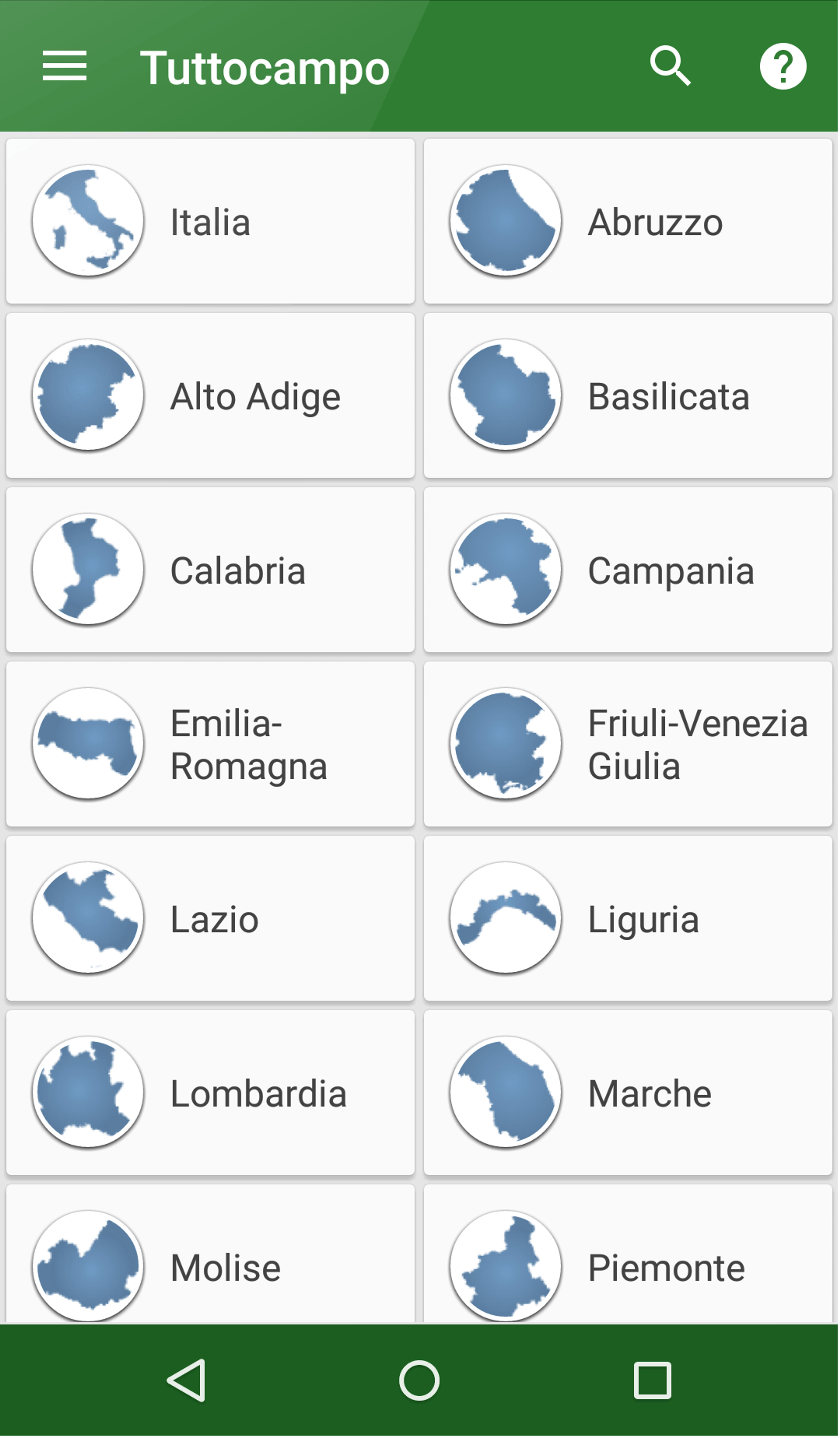Open the hamburger drawer menu
The height and width of the screenshot is (1438, 840).
[x=65, y=66]
